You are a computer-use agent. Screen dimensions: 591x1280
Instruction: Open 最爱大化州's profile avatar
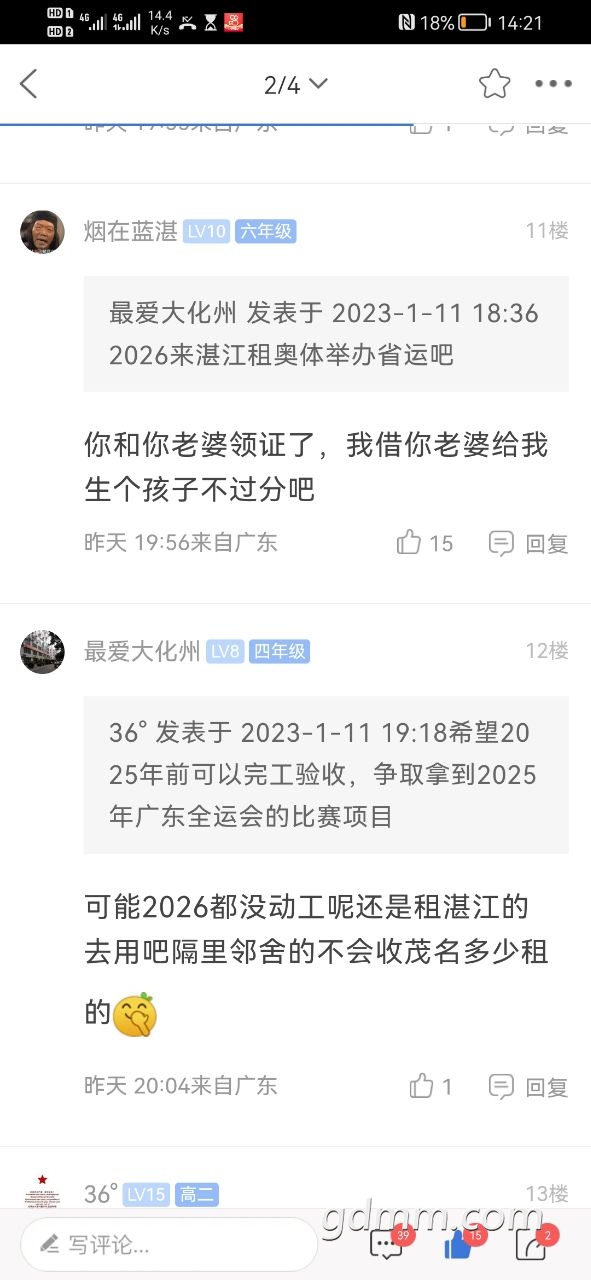[42, 652]
